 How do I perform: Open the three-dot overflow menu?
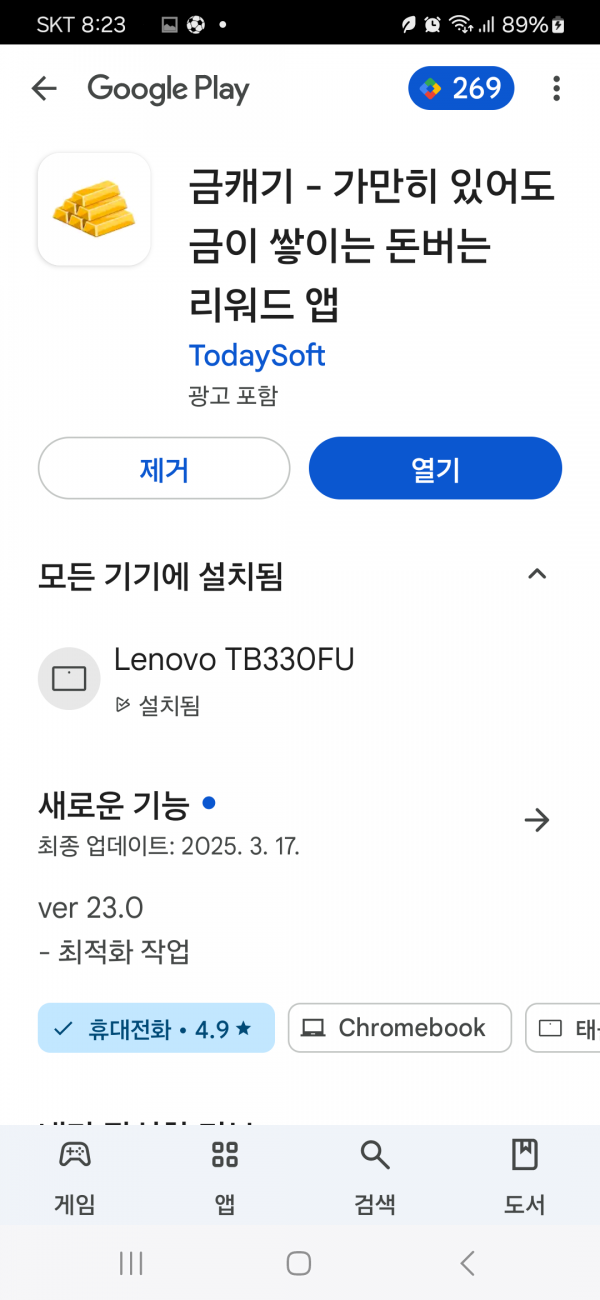click(557, 89)
